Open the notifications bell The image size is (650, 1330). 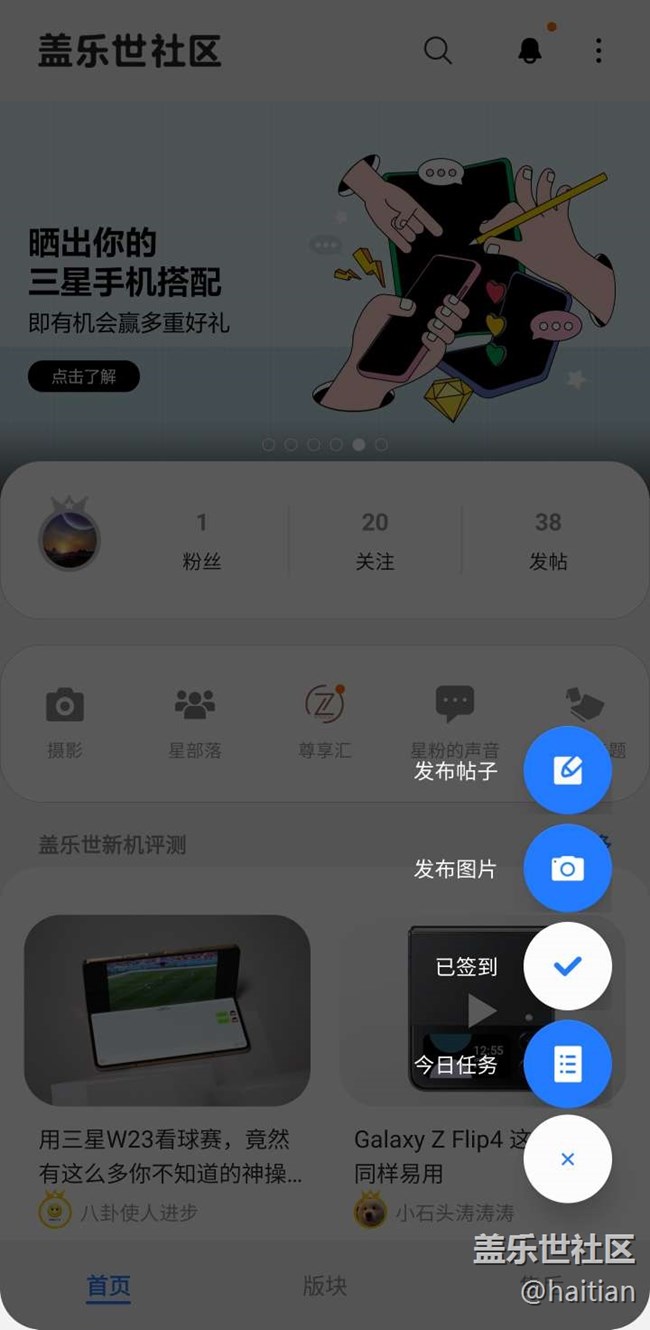530,51
